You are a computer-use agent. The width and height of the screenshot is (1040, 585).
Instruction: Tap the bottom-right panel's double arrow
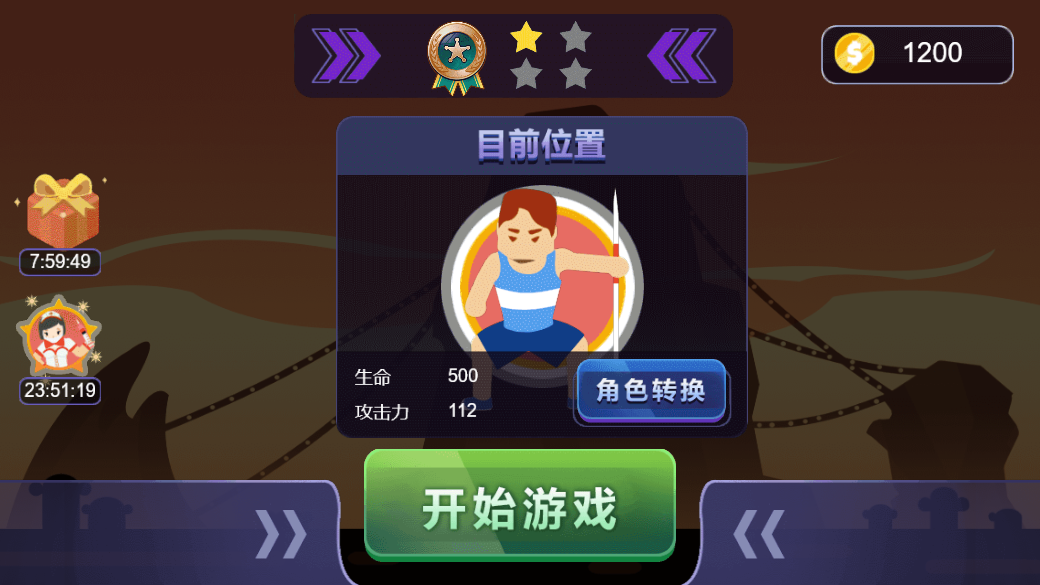759,533
